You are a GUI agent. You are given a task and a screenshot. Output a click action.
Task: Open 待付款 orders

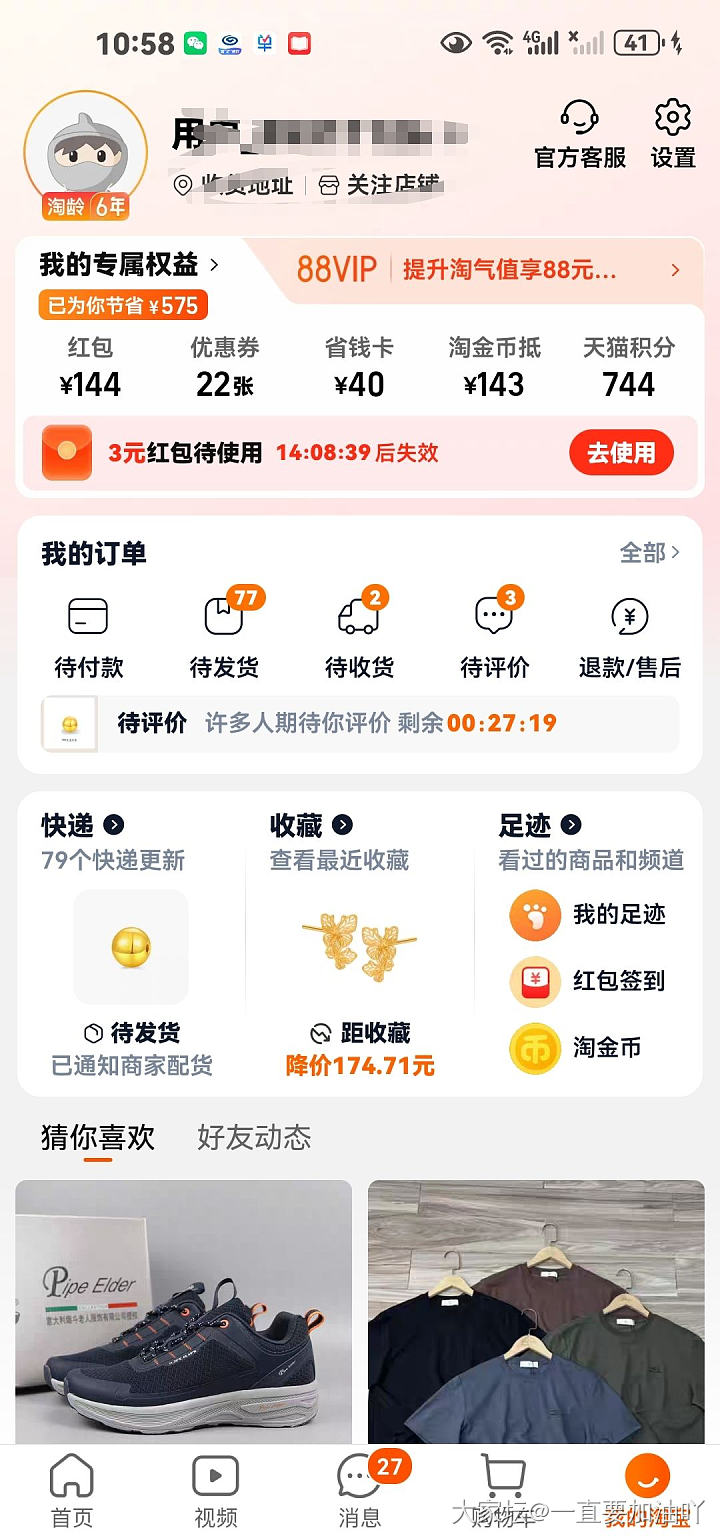[x=89, y=636]
